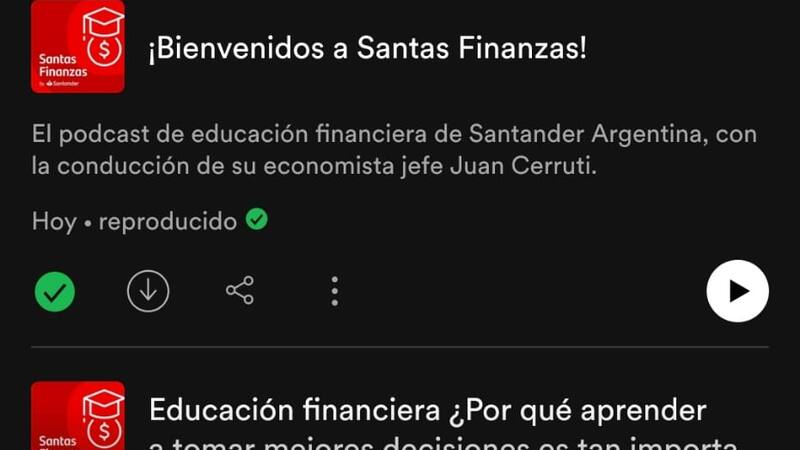
Task: Open the episode's three-dot overflow menu
Action: pos(334,291)
